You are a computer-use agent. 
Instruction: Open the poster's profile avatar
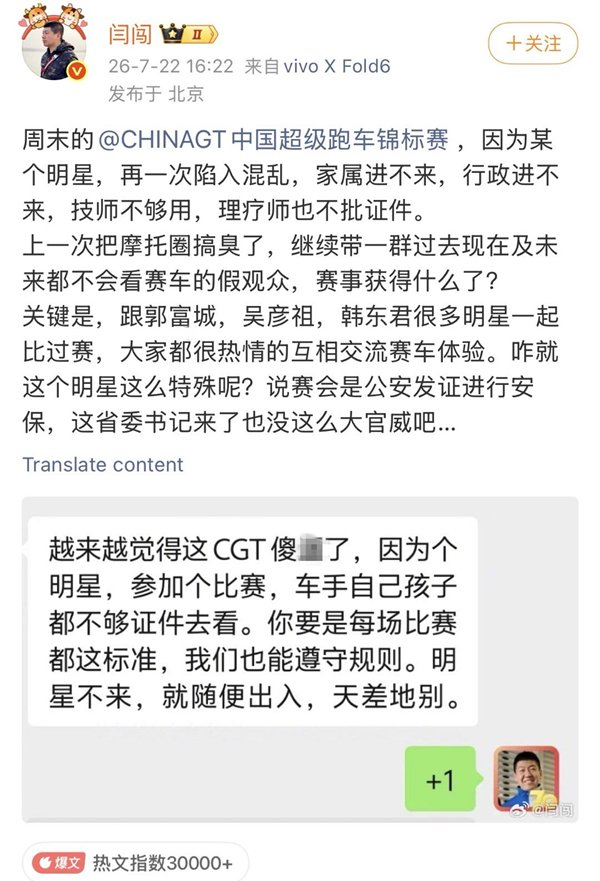point(54,49)
